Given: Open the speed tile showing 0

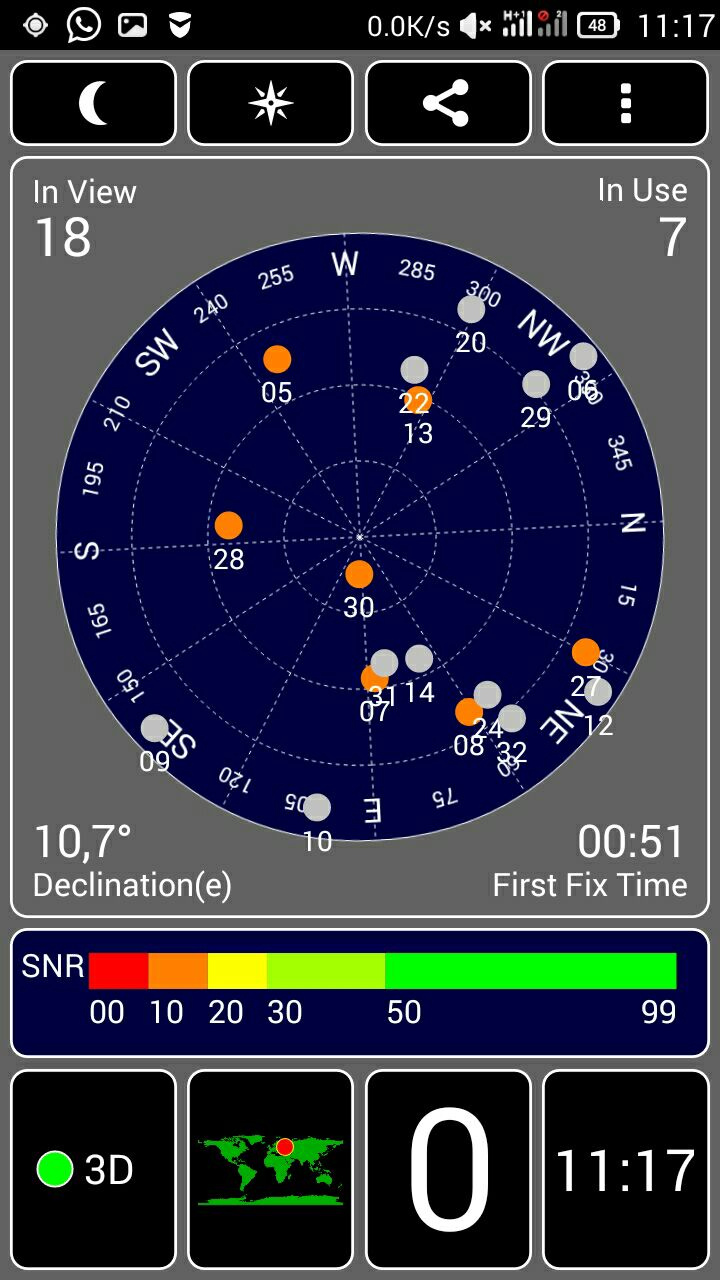Looking at the screenshot, I should click(448, 1168).
